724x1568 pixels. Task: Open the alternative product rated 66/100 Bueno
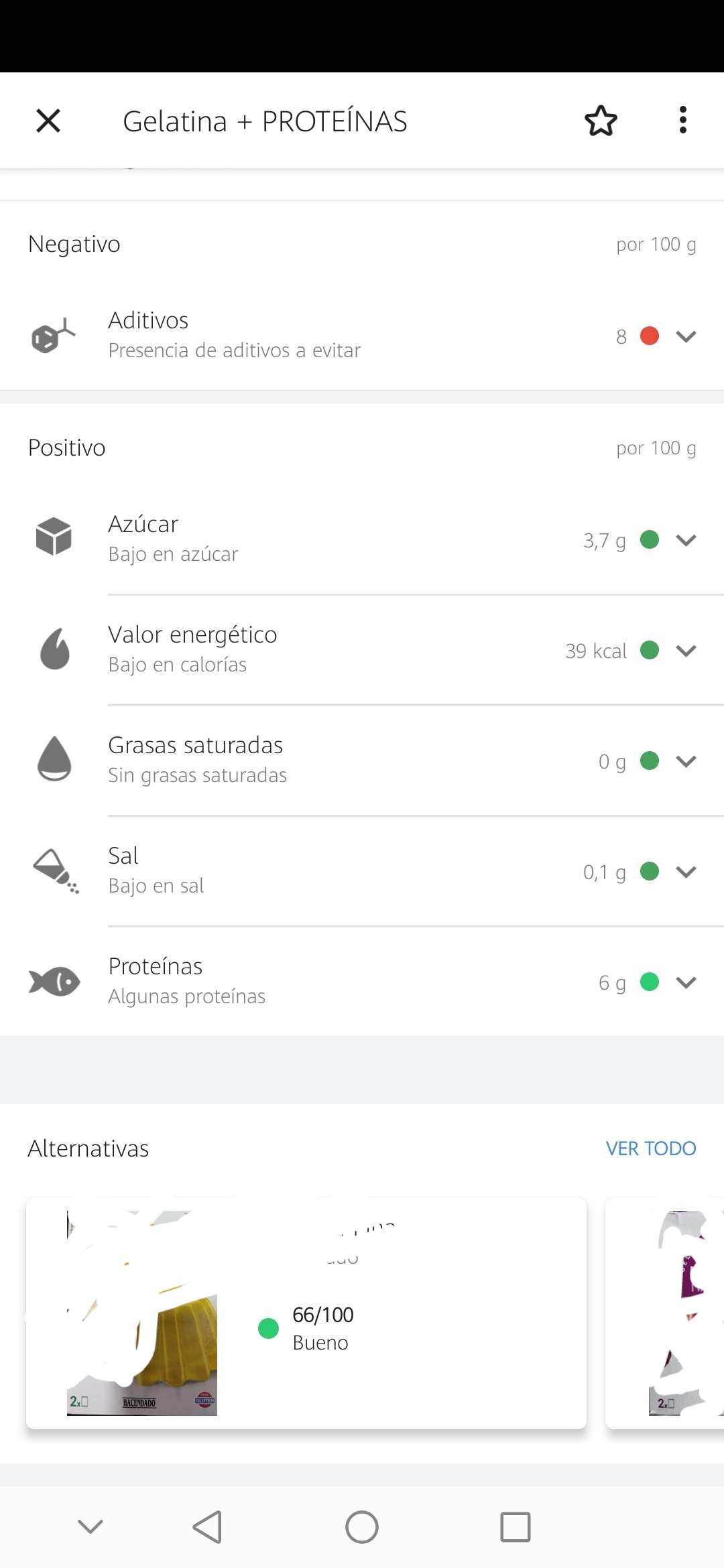(x=306, y=1313)
